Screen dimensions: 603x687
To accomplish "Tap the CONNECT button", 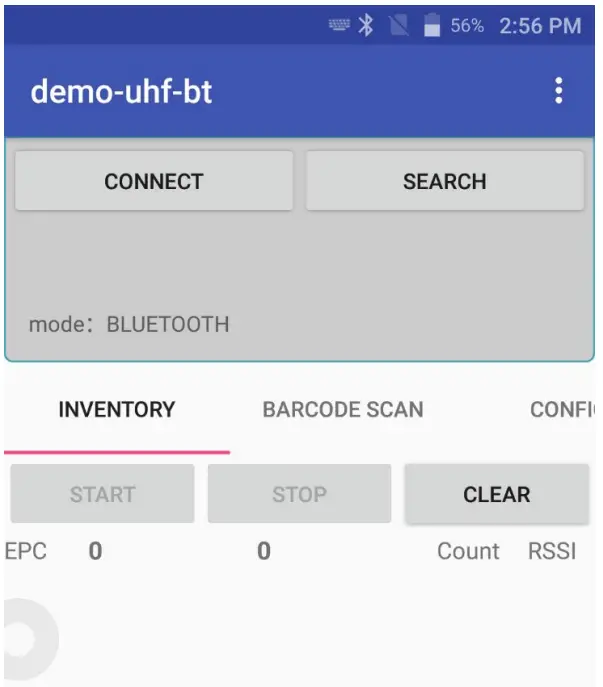I will [x=154, y=181].
